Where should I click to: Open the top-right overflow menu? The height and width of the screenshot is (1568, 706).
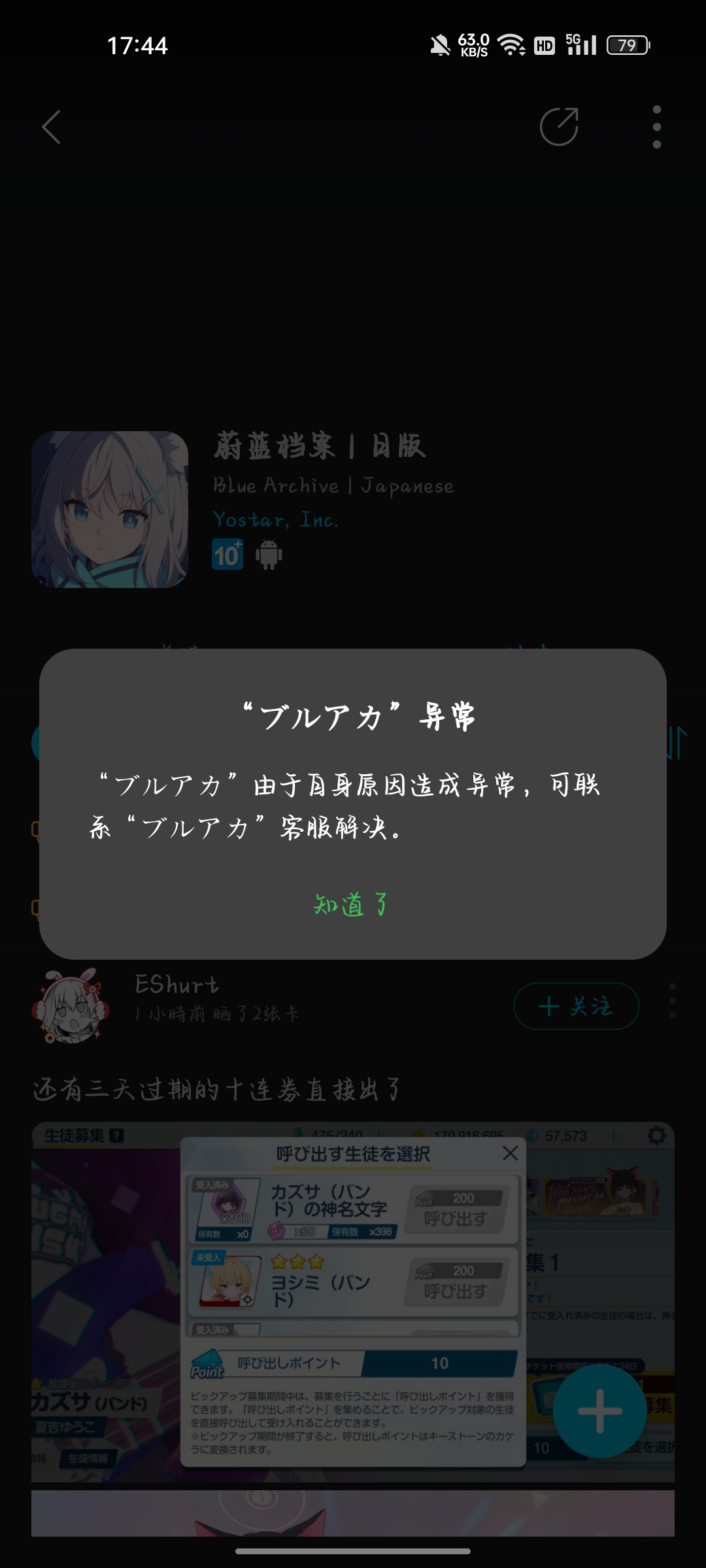click(x=656, y=127)
